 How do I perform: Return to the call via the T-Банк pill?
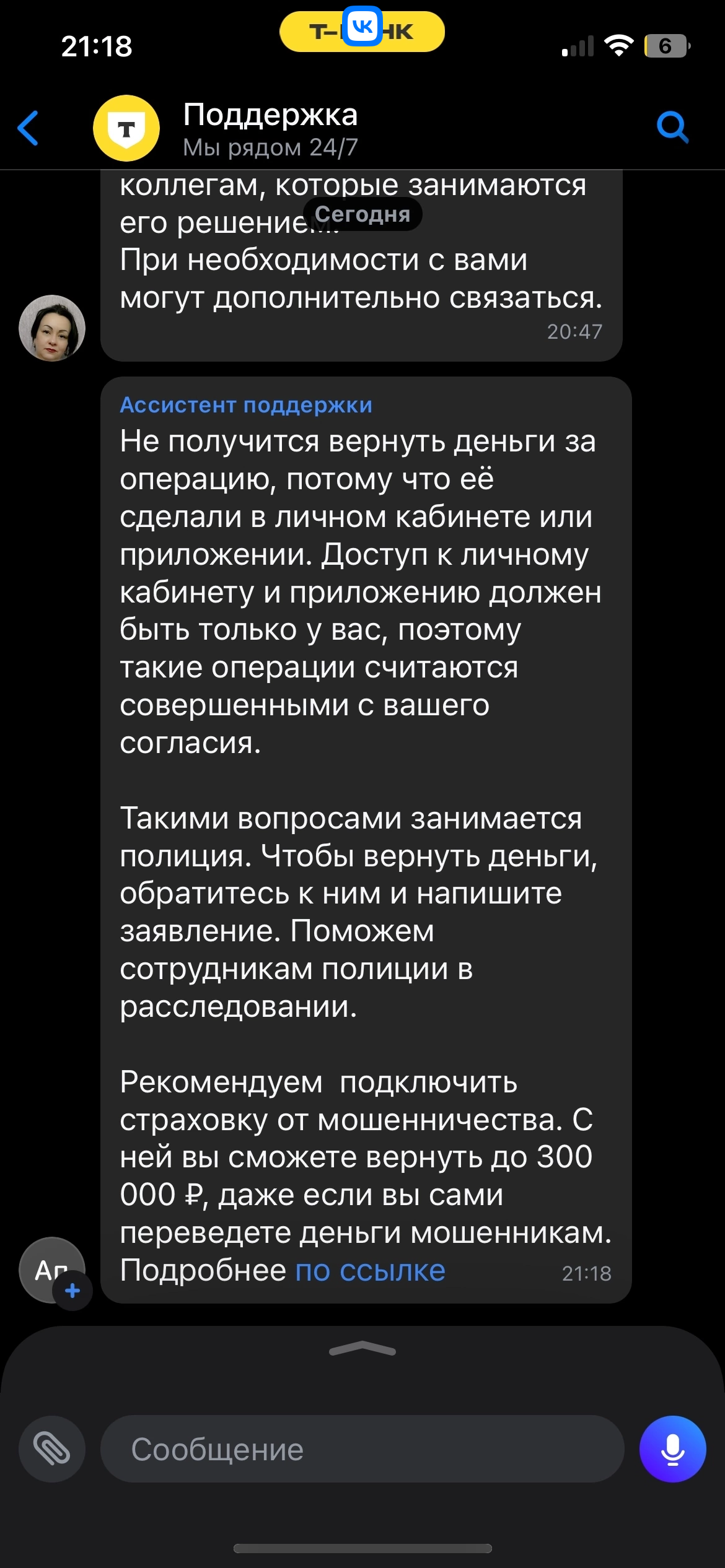362,31
